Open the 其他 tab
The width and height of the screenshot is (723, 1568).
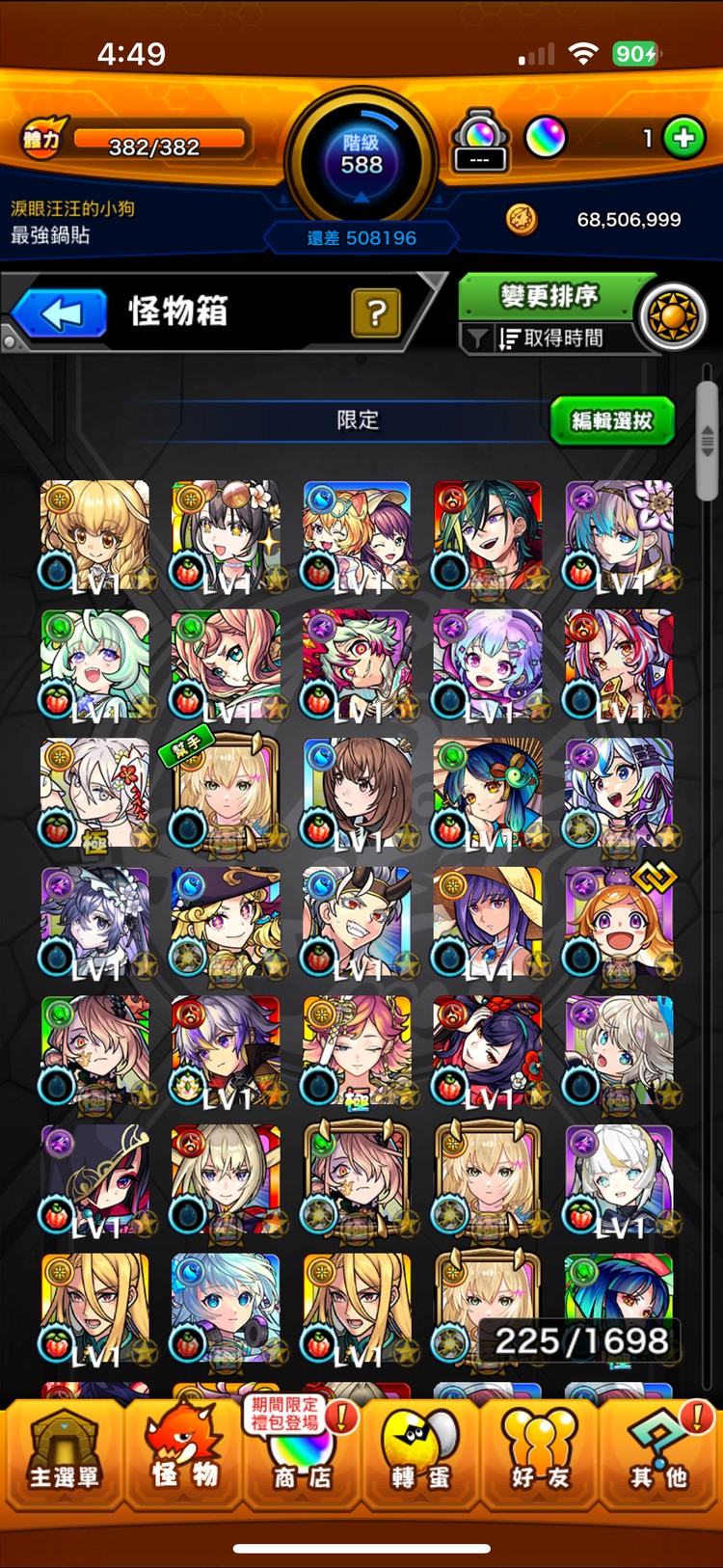(x=659, y=1454)
